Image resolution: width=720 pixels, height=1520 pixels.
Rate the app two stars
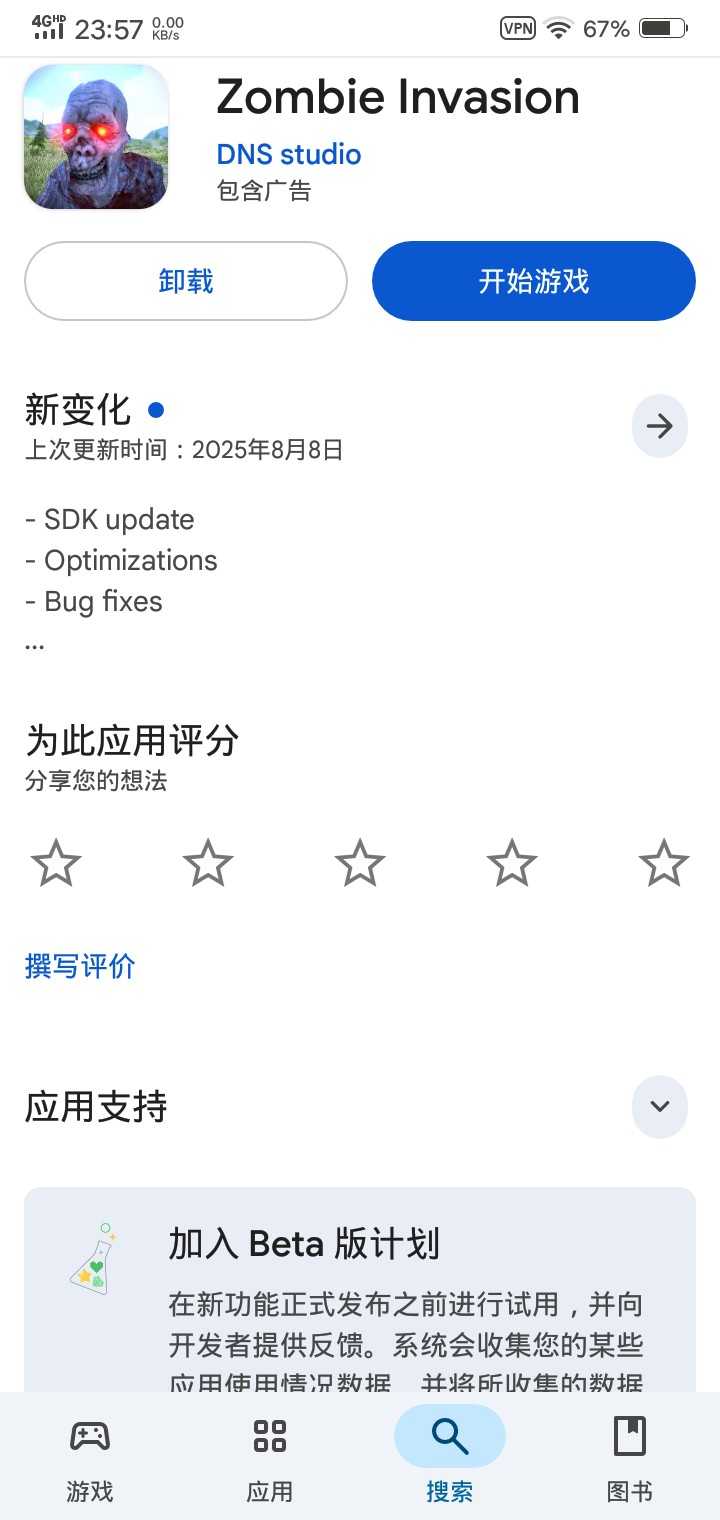click(x=208, y=864)
